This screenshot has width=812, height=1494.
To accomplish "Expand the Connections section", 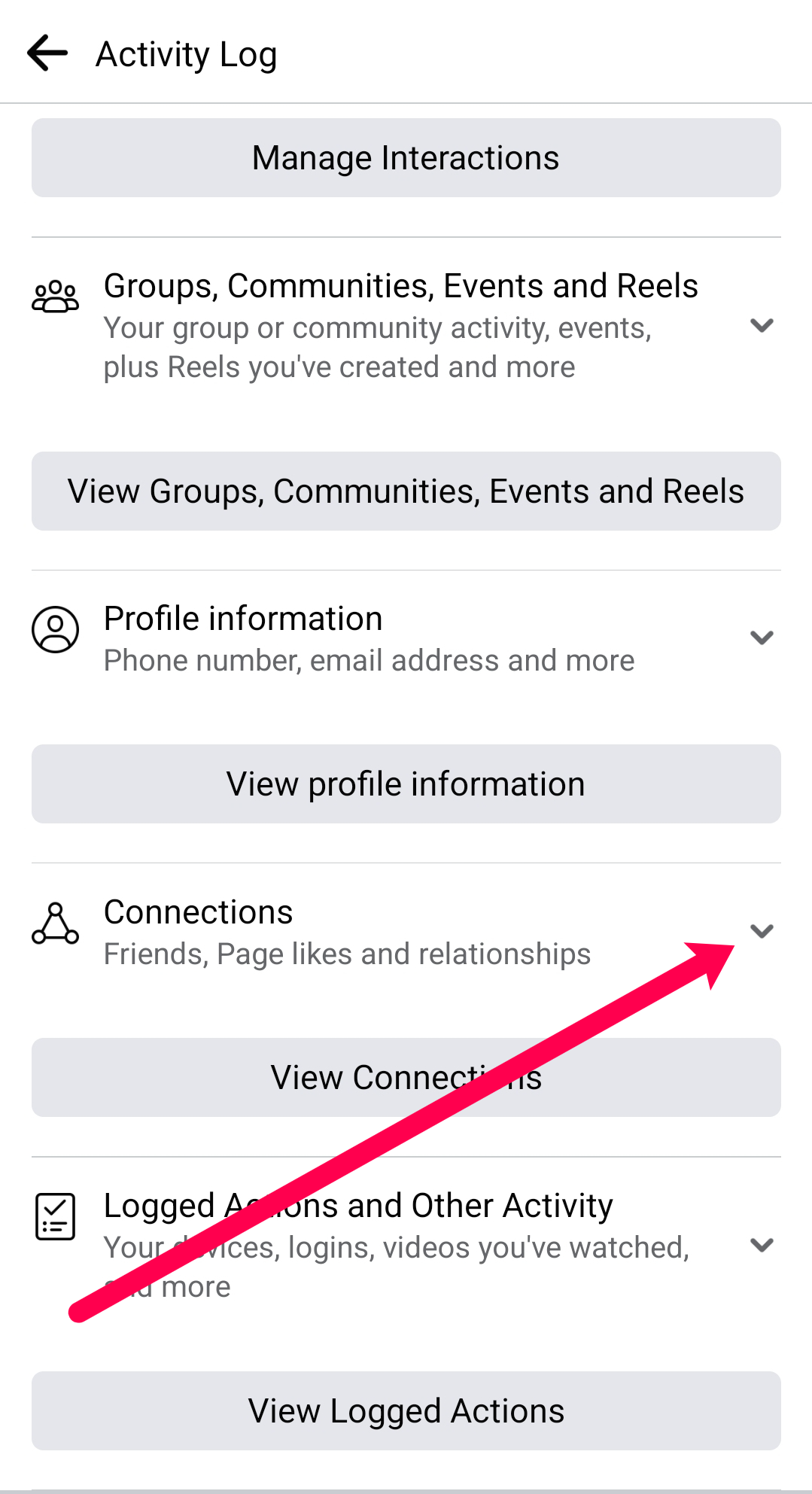I will [762, 932].
